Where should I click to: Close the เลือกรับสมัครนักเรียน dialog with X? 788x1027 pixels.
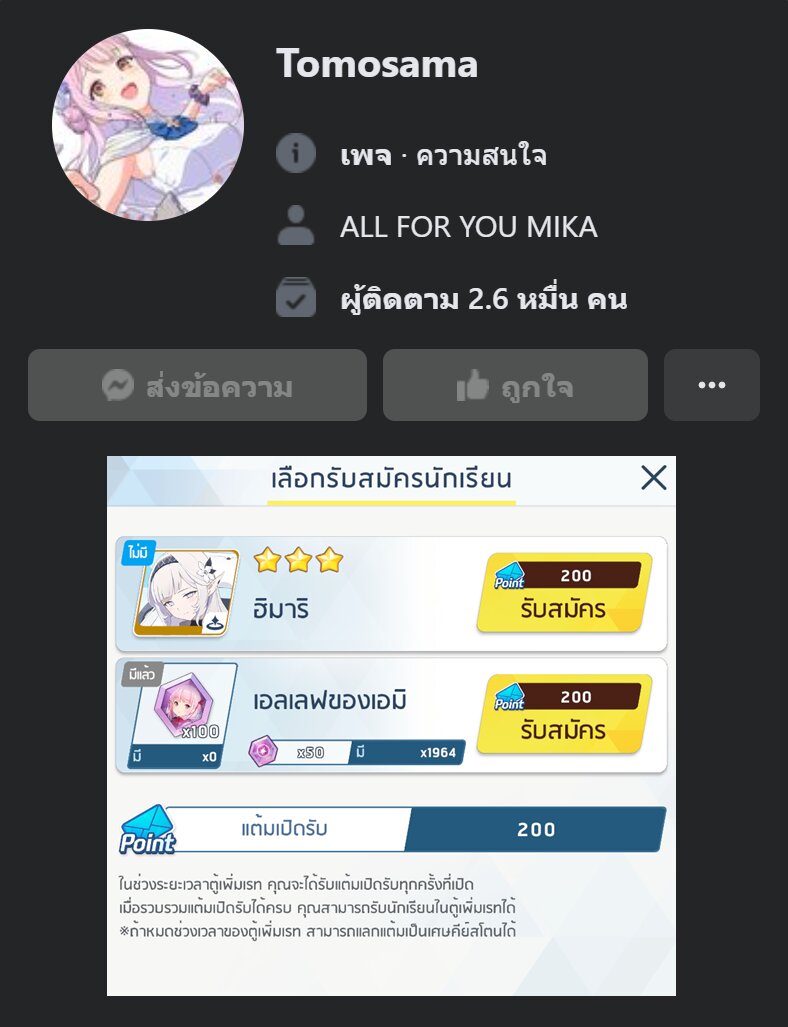[x=653, y=479]
